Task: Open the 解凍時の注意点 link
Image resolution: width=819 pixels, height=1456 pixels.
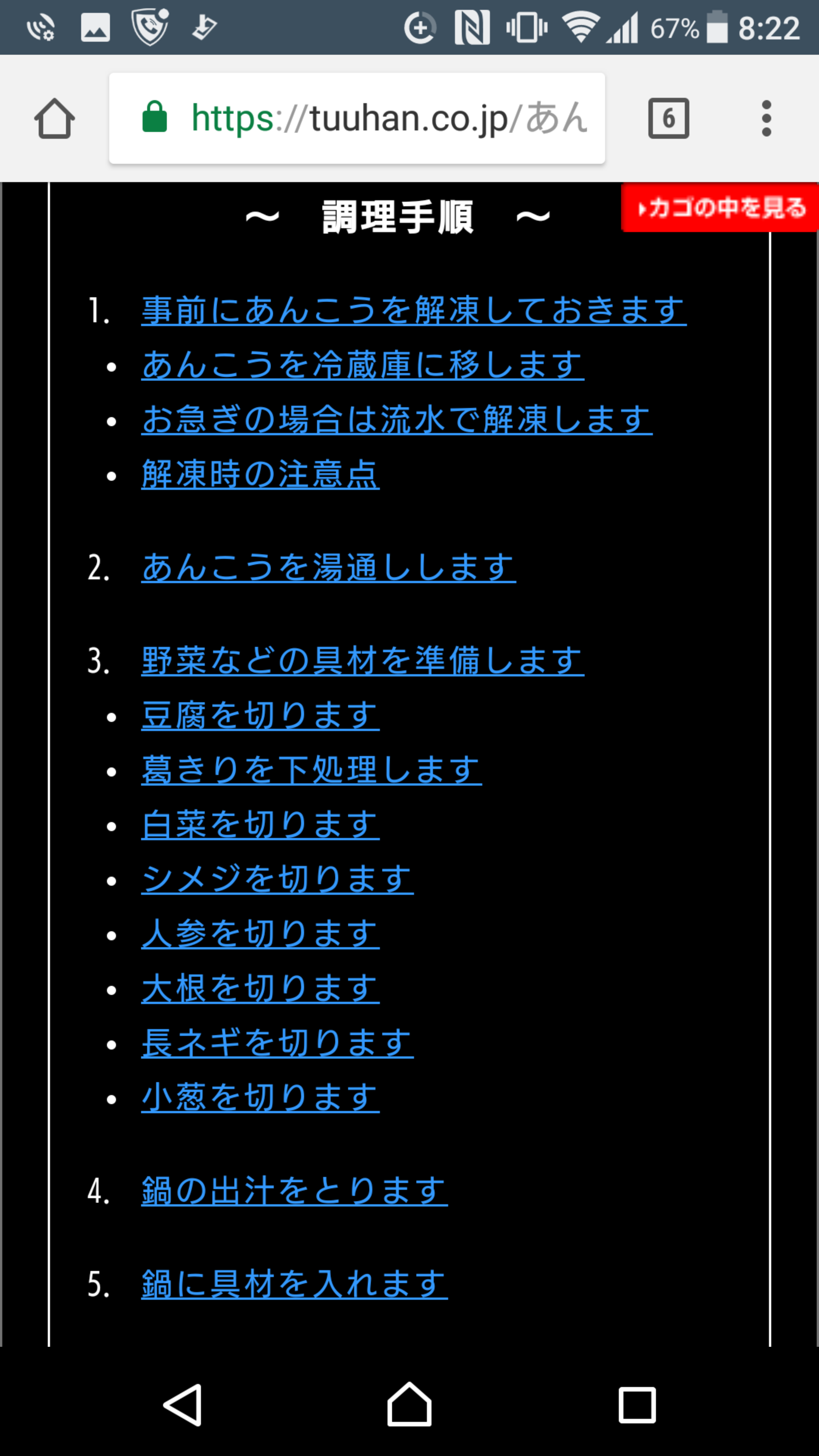Action: (x=260, y=474)
